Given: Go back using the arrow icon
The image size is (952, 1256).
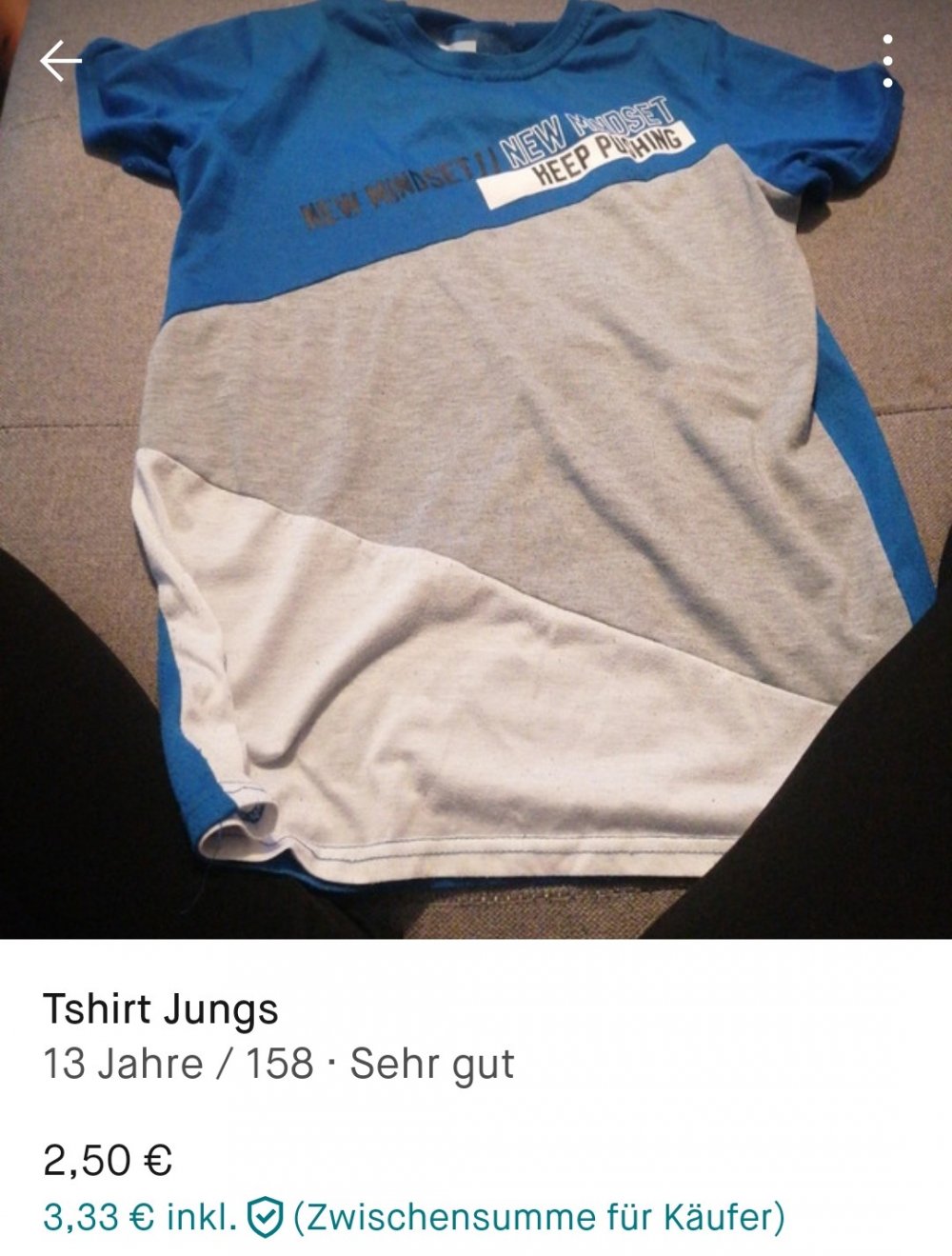Looking at the screenshot, I should click(x=61, y=62).
